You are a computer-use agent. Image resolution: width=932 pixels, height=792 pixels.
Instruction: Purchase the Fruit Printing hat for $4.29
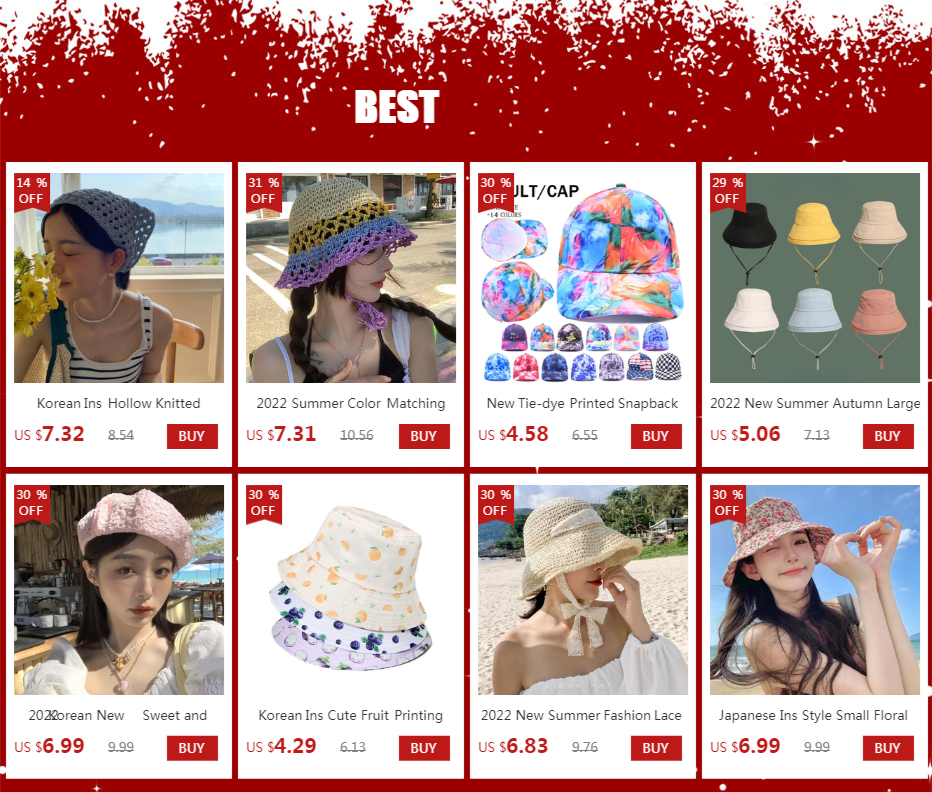pyautogui.click(x=424, y=748)
